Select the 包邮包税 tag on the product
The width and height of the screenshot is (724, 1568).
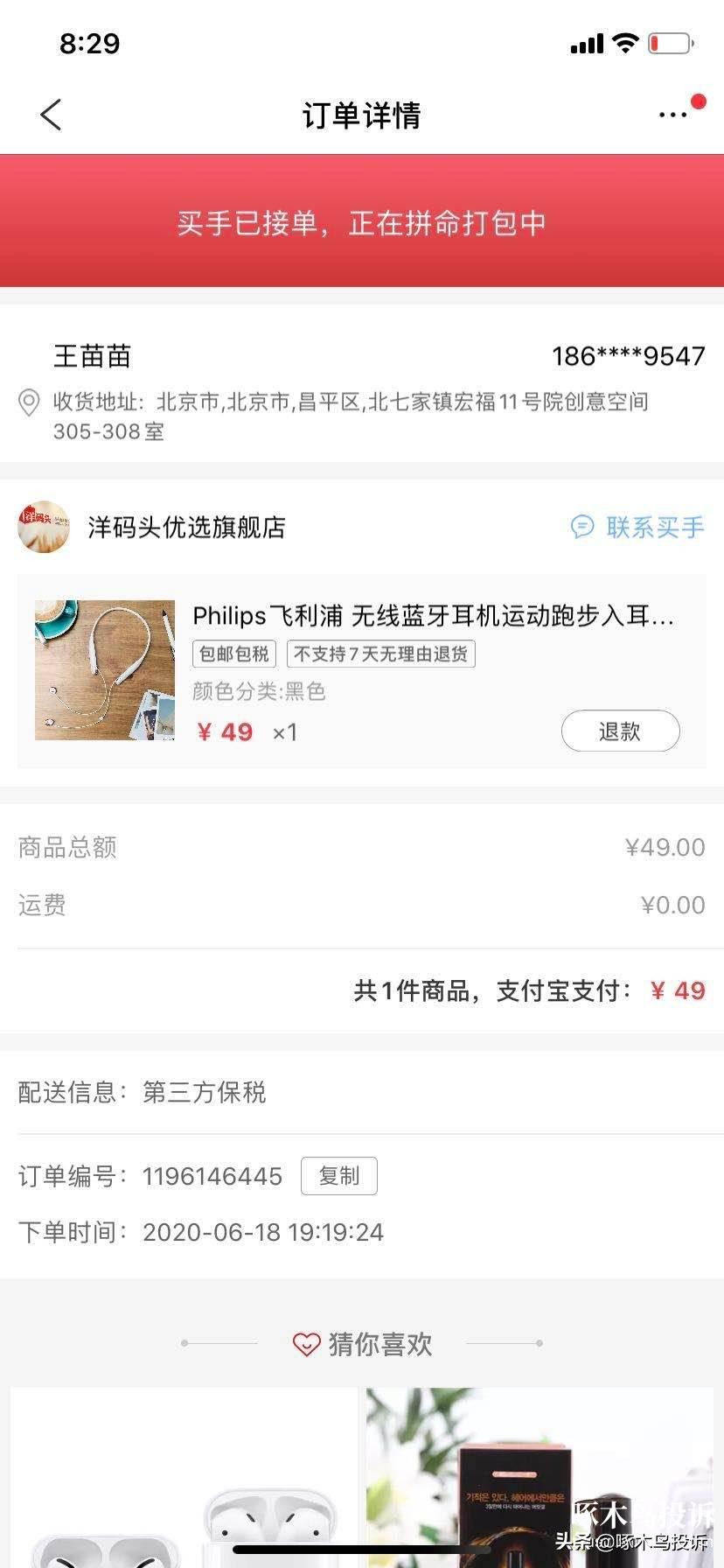pyautogui.click(x=233, y=654)
